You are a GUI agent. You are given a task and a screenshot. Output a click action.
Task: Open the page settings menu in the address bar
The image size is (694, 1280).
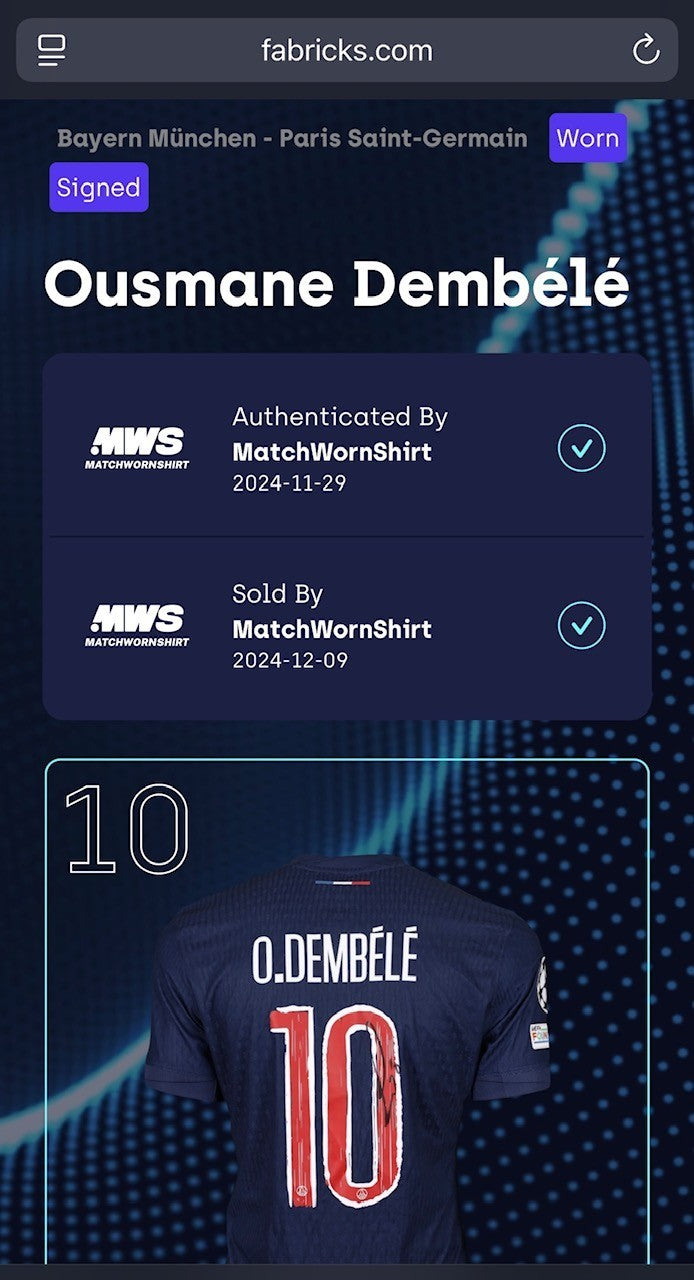52,50
